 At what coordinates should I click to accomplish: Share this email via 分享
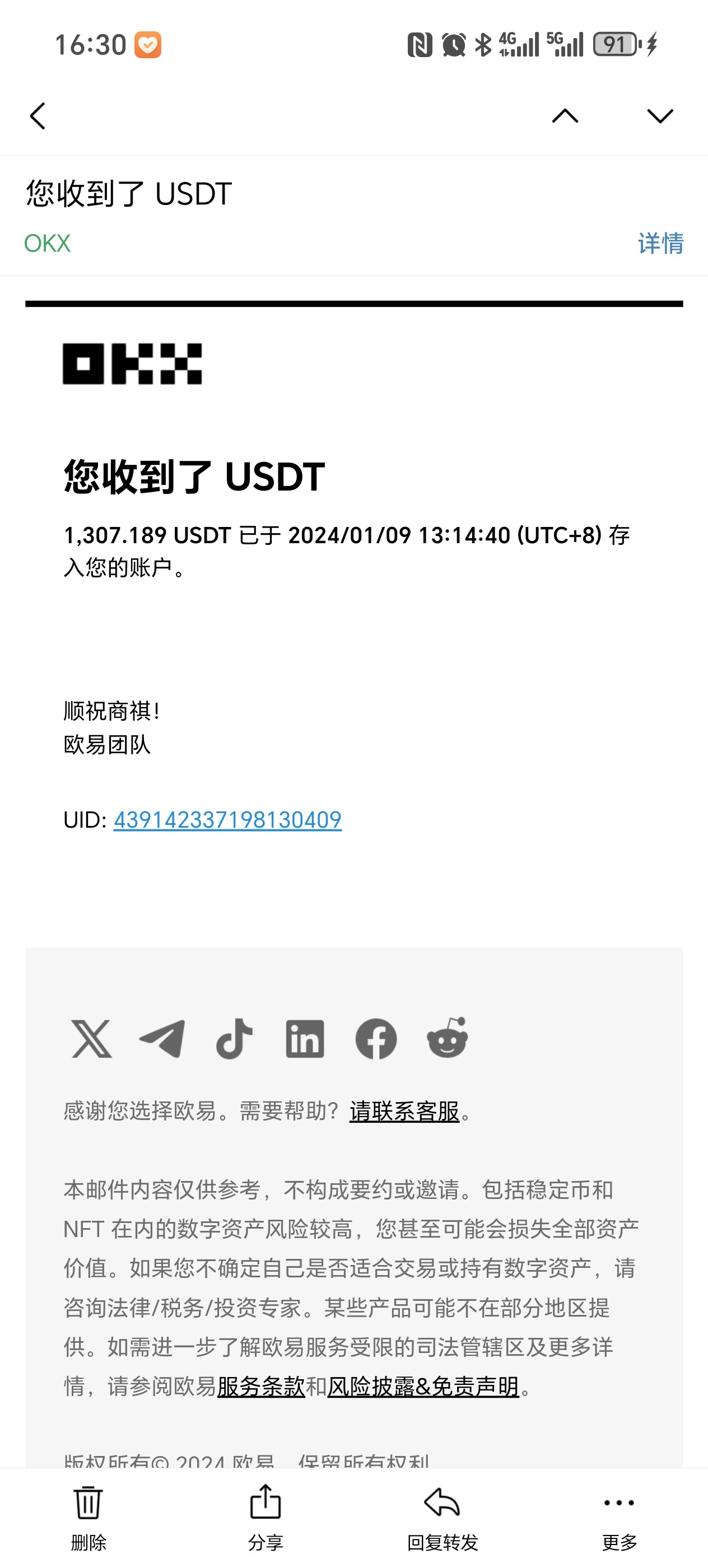[265, 1517]
